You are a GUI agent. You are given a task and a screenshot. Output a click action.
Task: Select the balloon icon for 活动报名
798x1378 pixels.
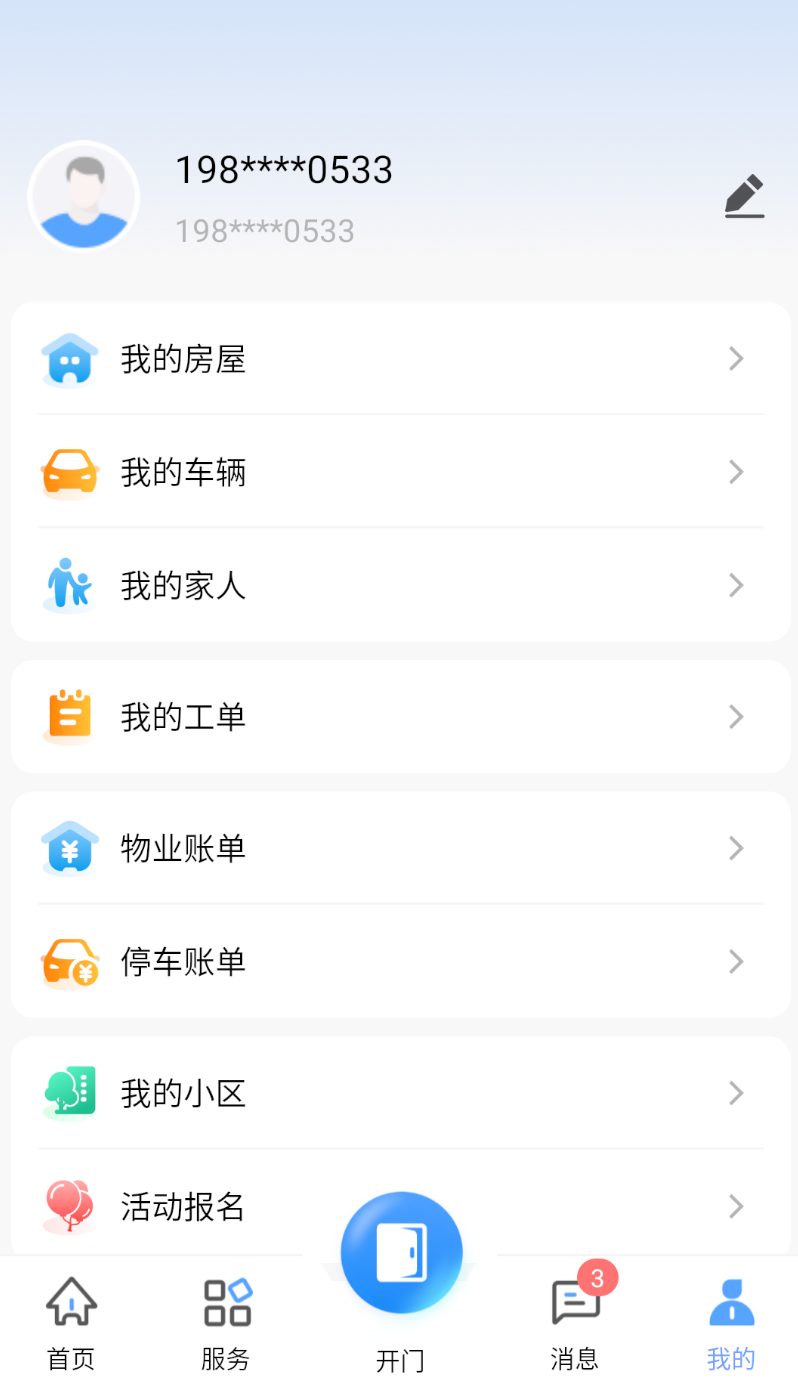point(68,1206)
